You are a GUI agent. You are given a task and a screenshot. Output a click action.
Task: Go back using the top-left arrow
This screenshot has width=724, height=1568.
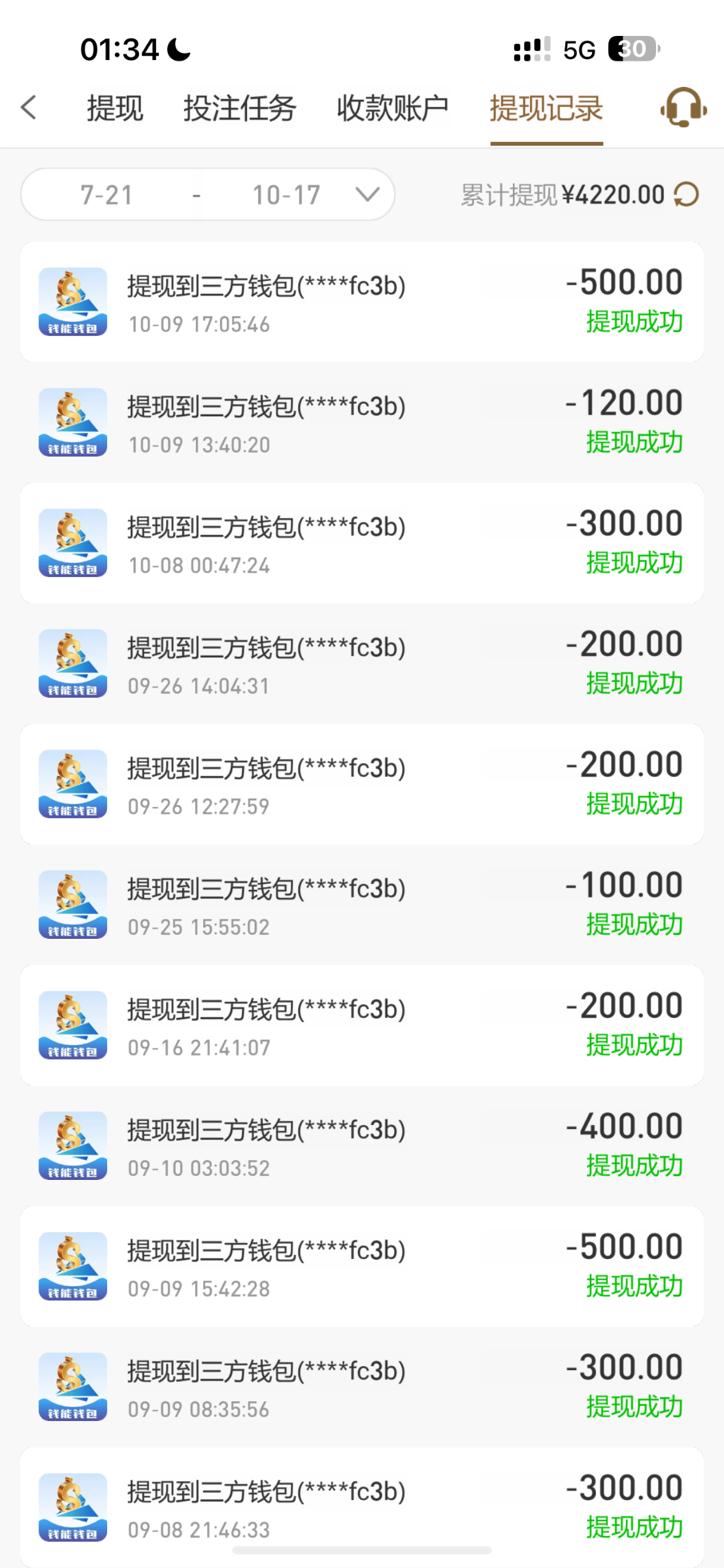click(x=29, y=108)
